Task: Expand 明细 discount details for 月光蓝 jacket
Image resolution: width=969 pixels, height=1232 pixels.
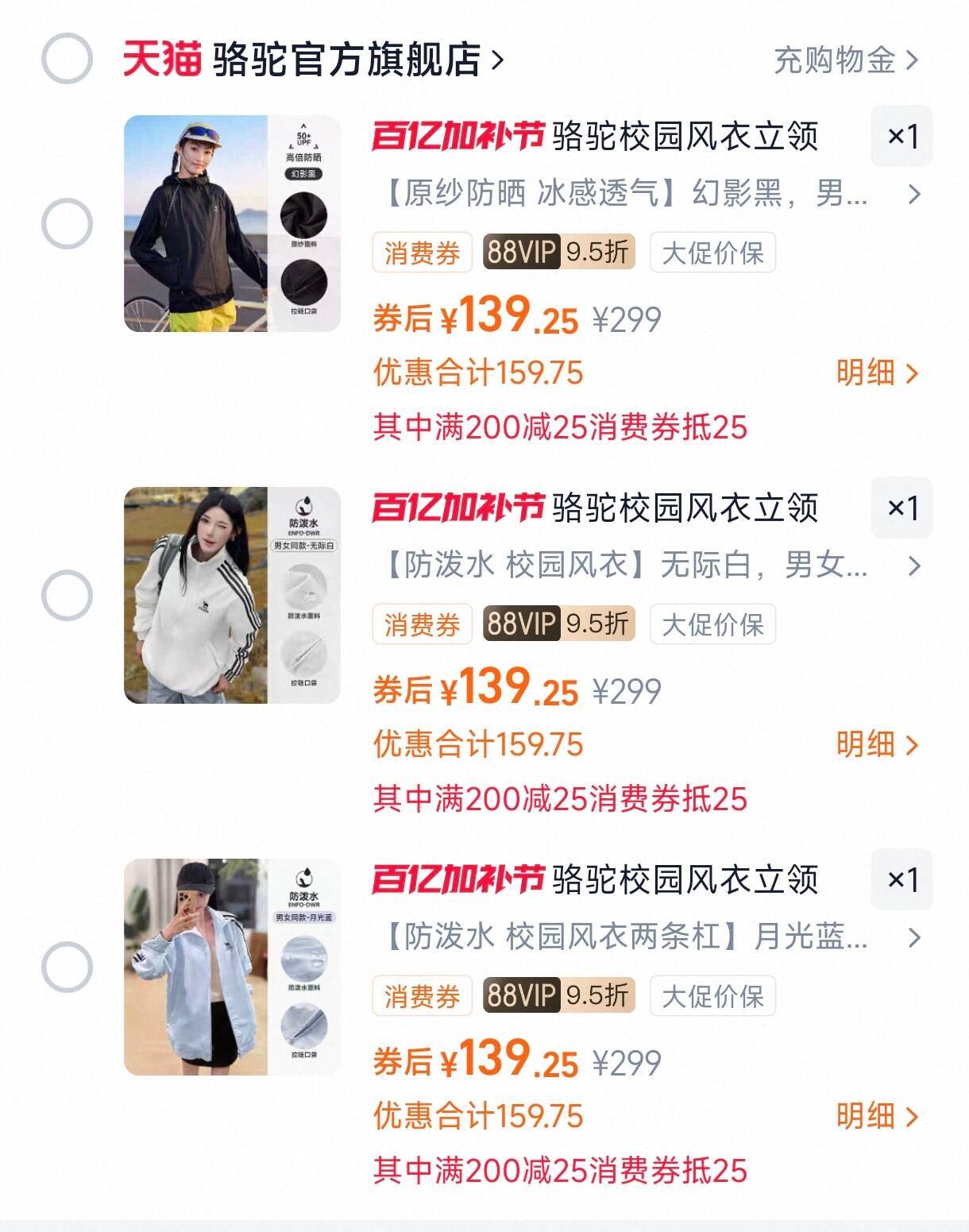Action: coord(876,1116)
